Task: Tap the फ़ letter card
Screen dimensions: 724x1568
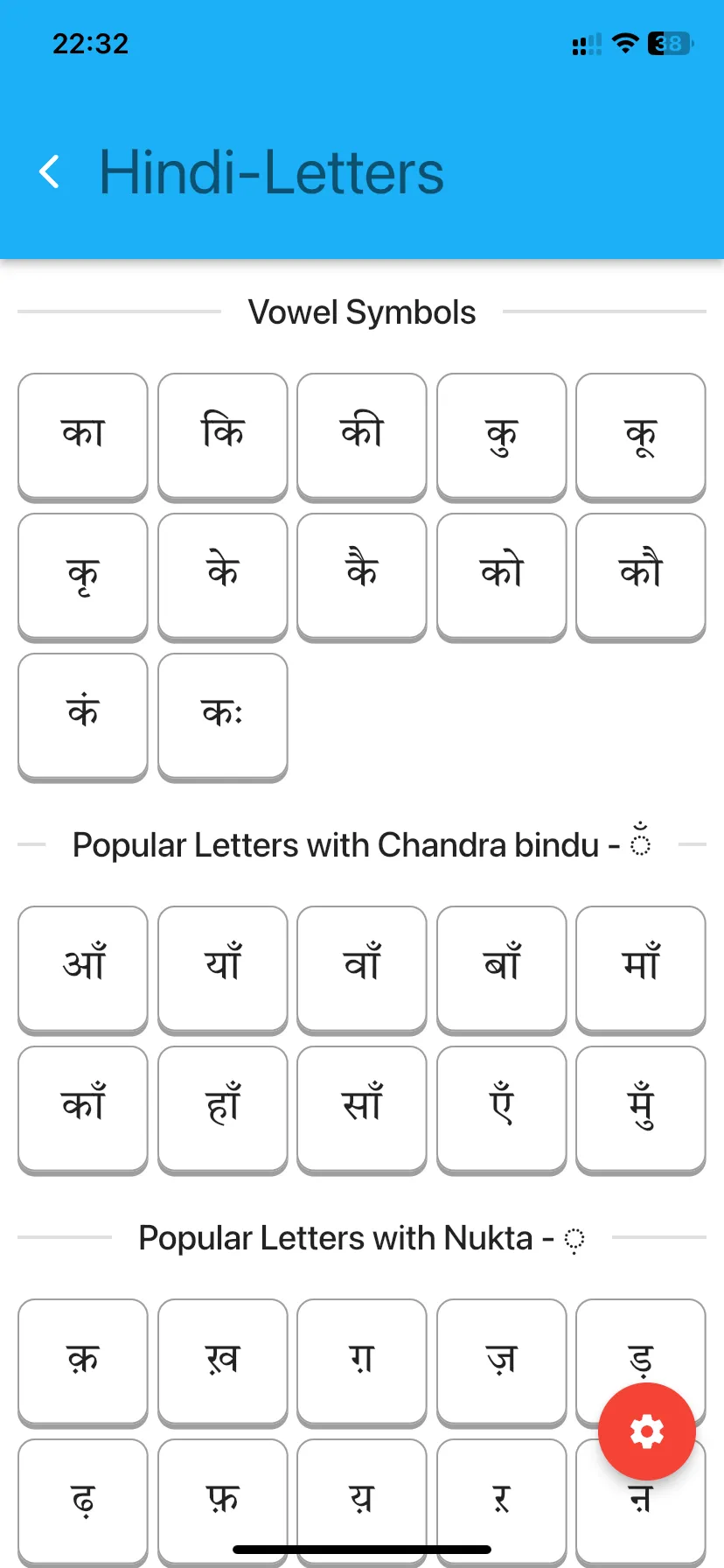Action: coord(222,1501)
